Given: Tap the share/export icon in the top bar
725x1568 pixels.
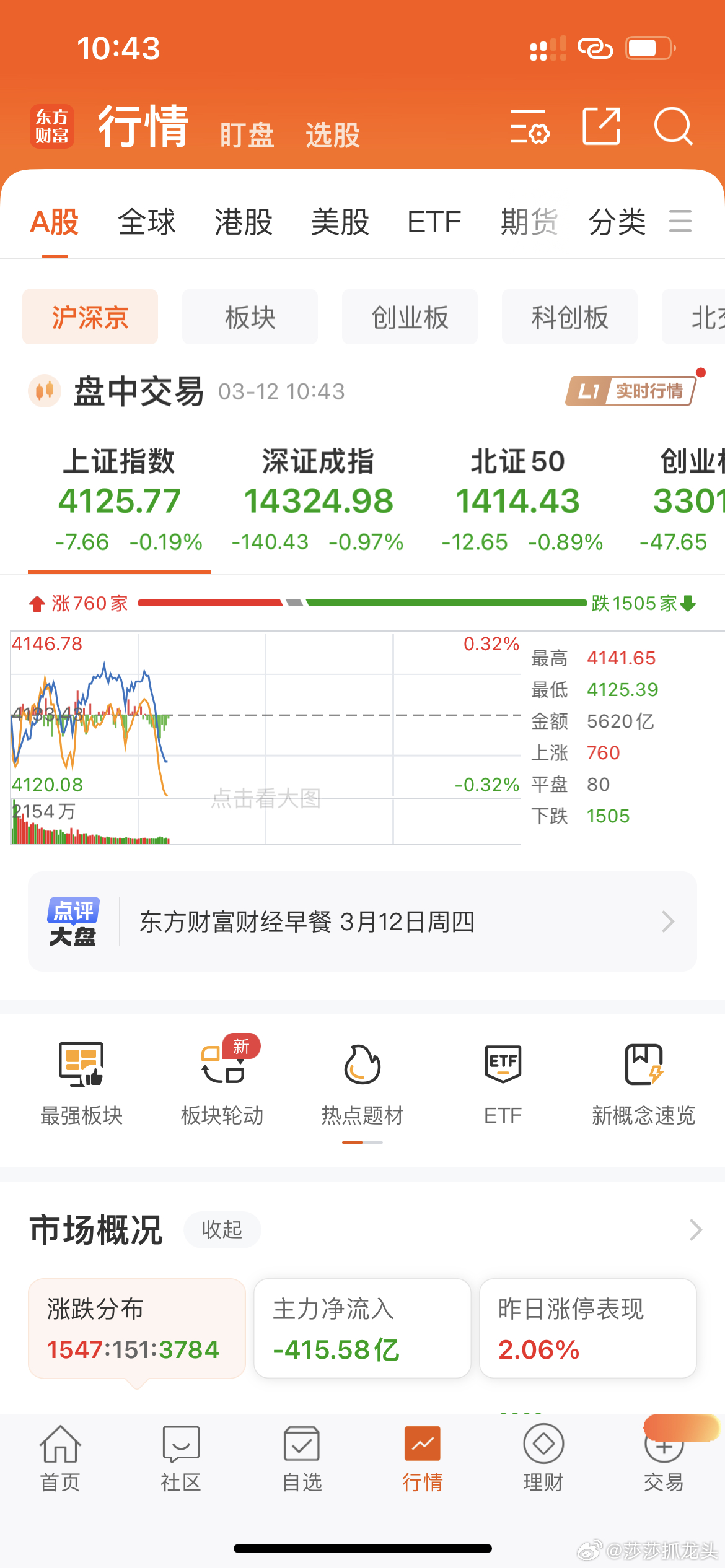Looking at the screenshot, I should point(599,126).
